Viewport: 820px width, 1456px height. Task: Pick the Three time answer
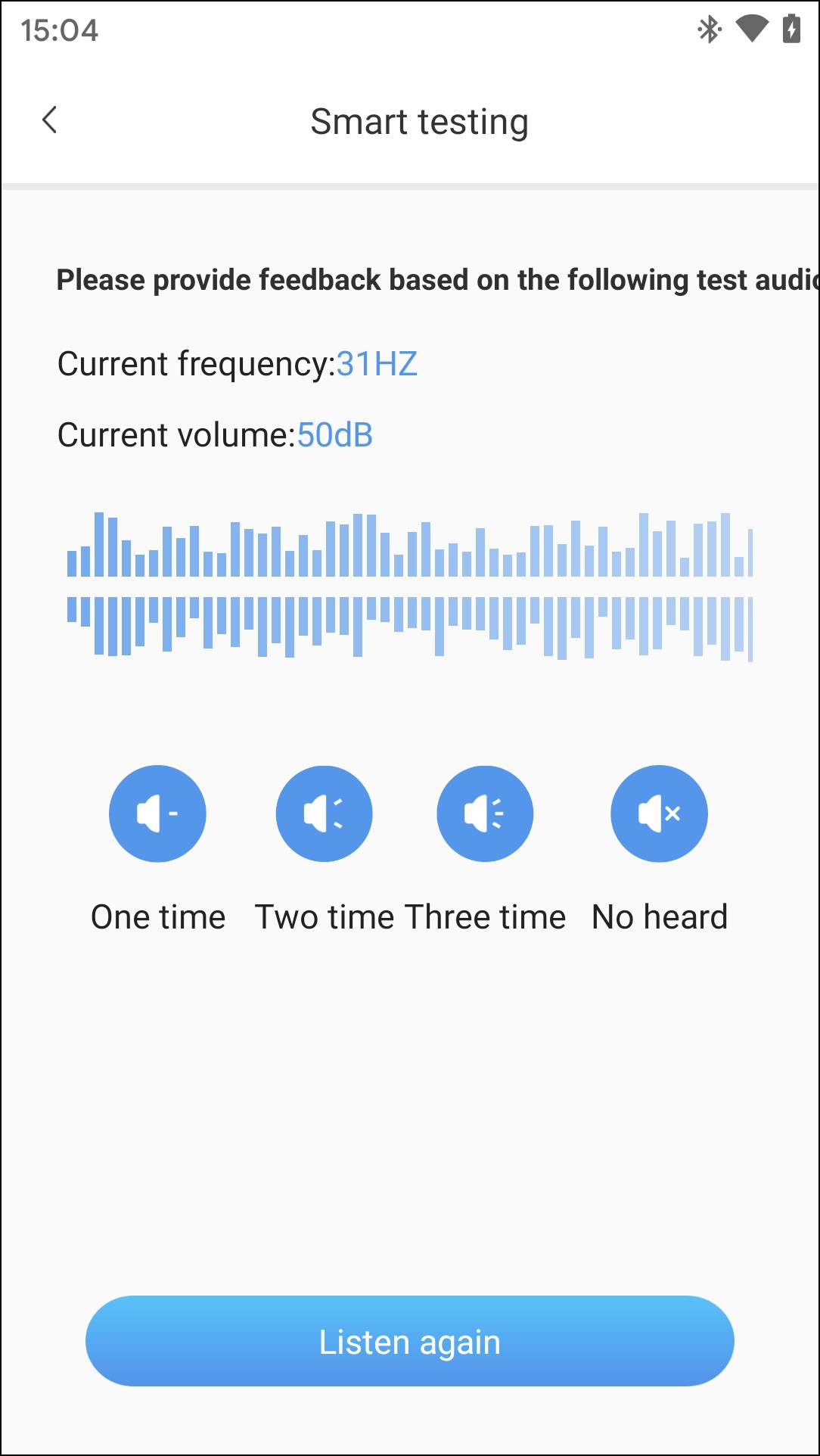(x=485, y=814)
